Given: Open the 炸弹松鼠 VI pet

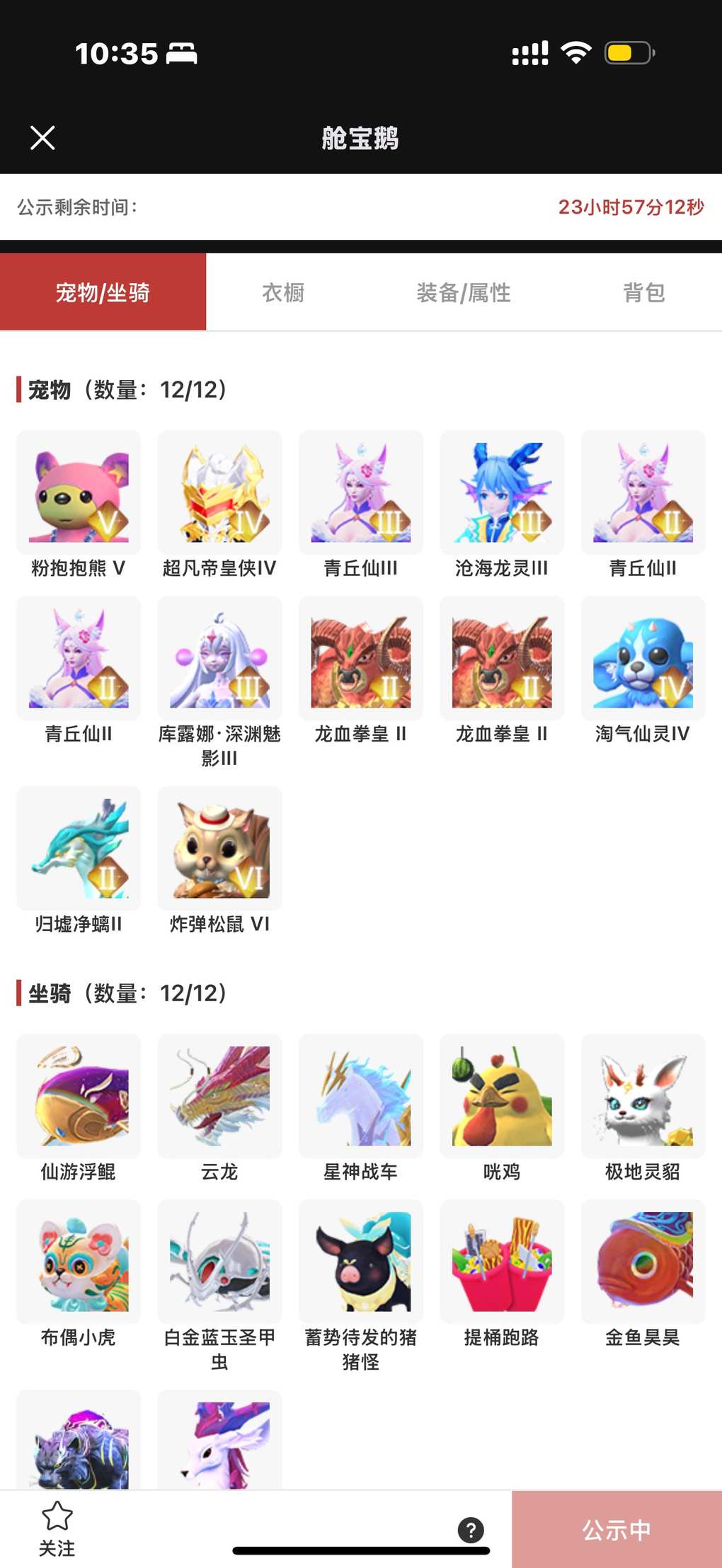Looking at the screenshot, I should [x=219, y=848].
